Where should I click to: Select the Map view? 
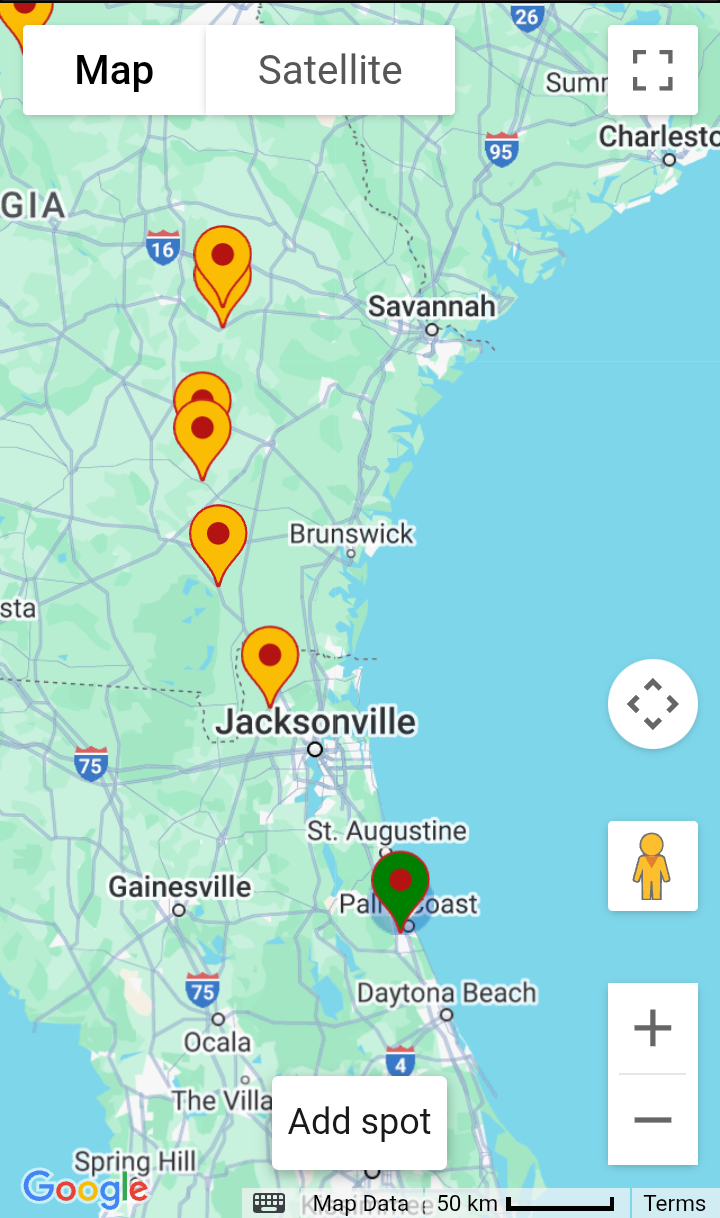click(x=114, y=70)
